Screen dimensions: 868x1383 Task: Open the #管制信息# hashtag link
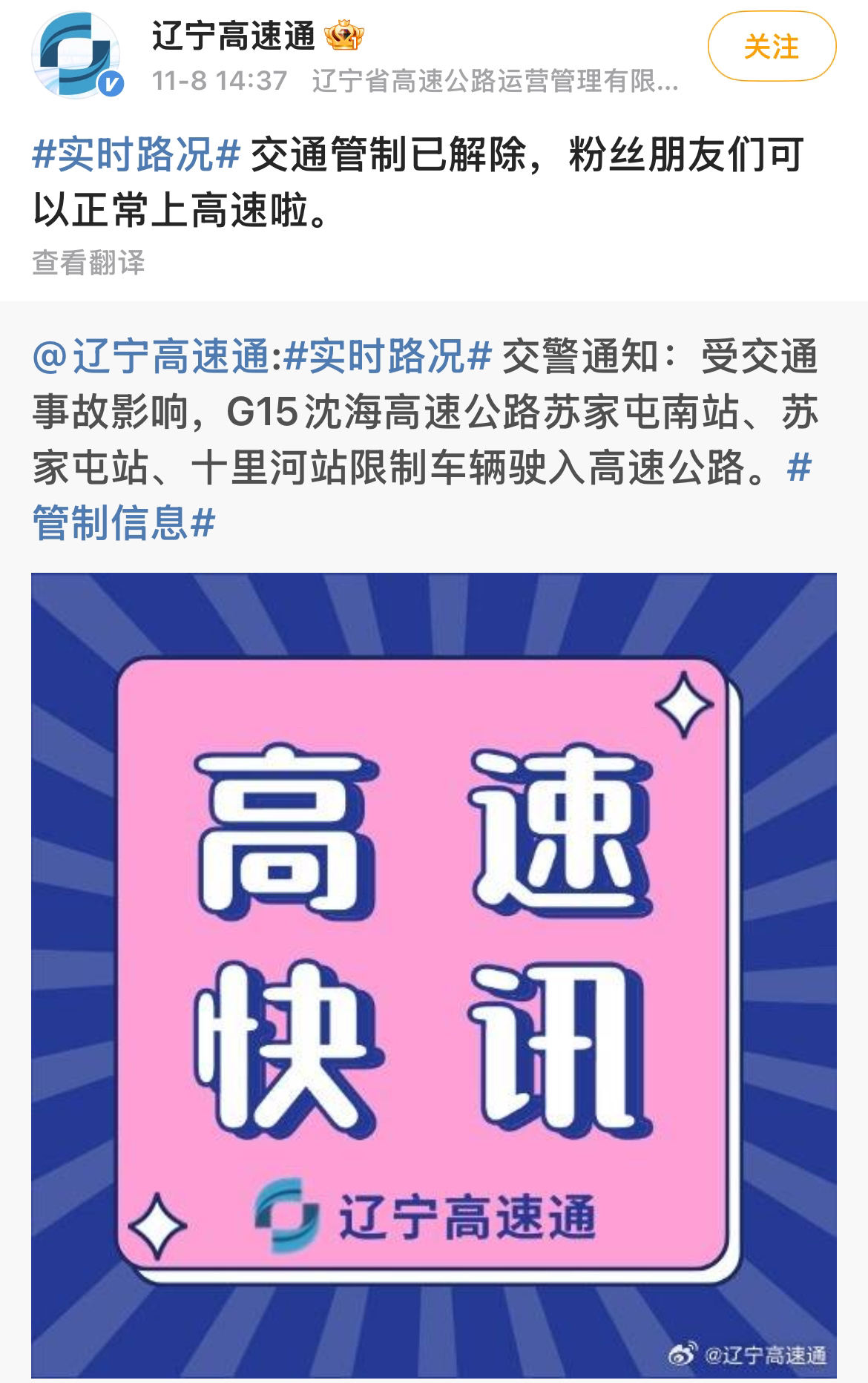click(124, 522)
